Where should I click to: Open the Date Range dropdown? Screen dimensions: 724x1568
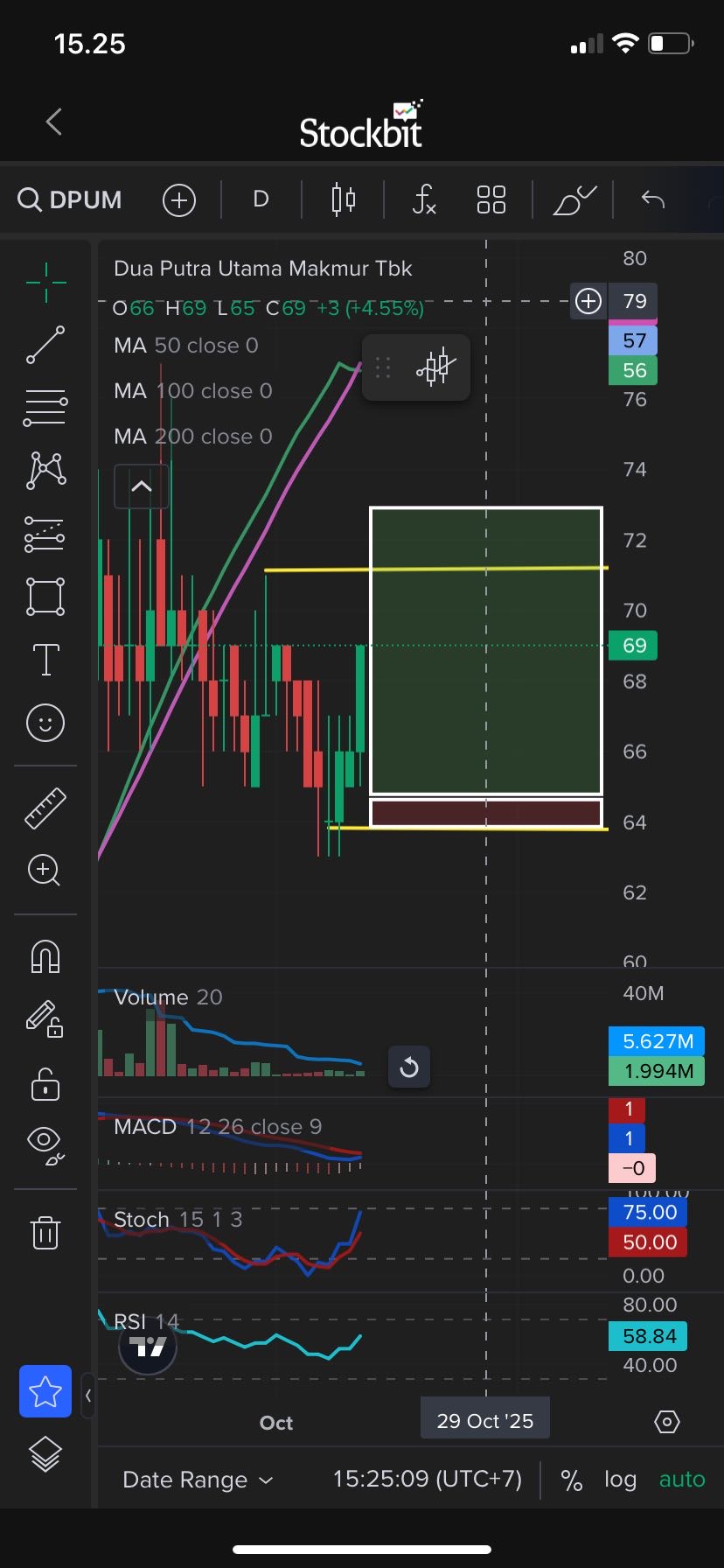(x=198, y=1480)
